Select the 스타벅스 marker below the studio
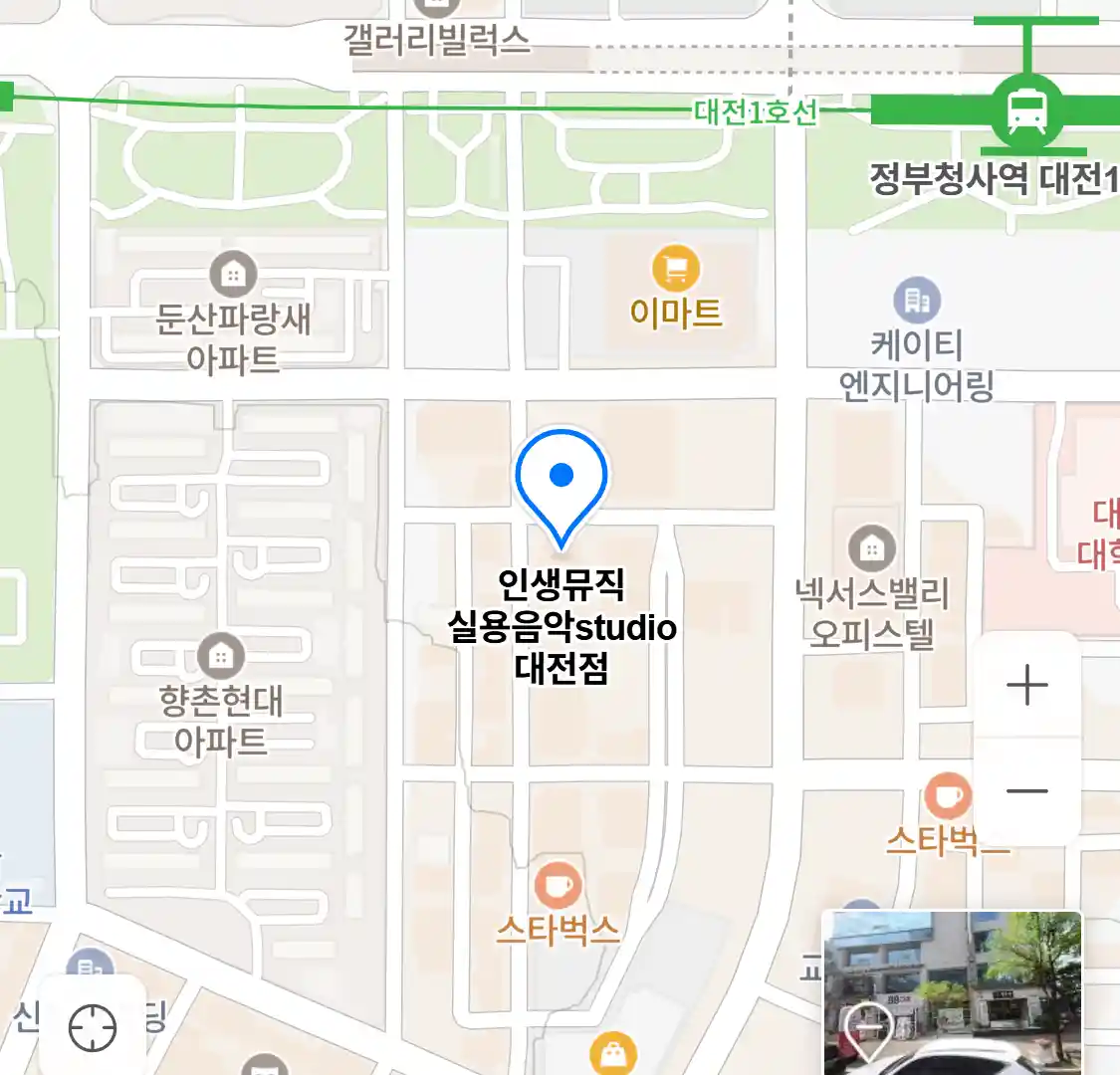1120x1075 pixels. click(558, 884)
